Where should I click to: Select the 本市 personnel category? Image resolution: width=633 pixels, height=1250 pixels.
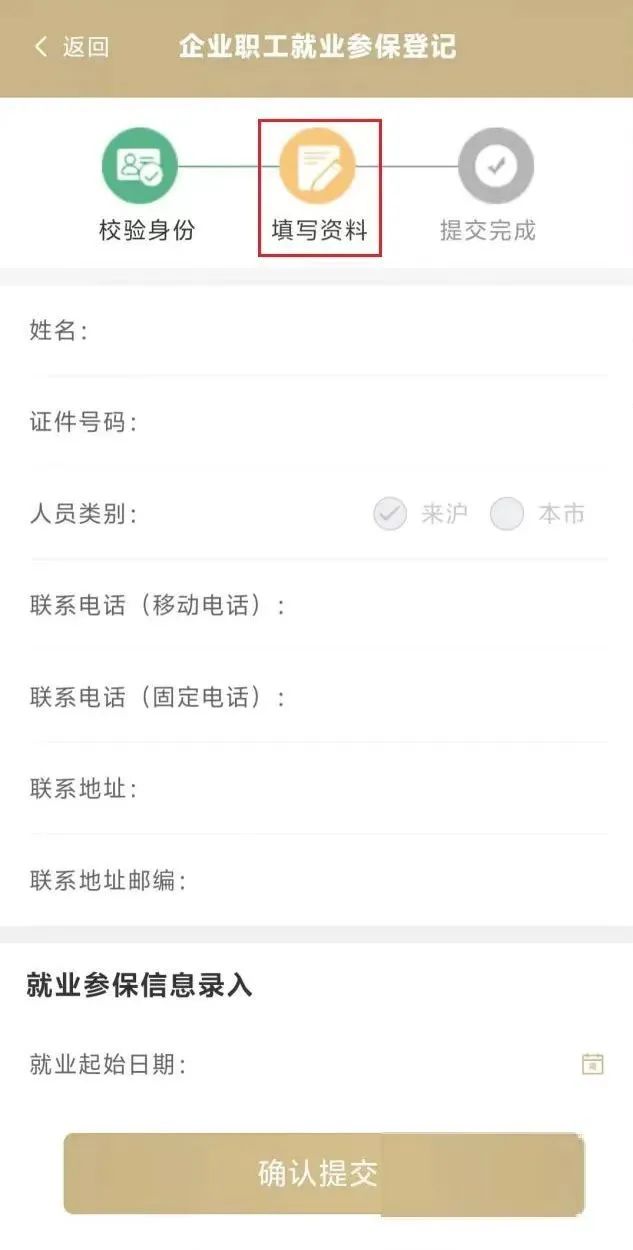[x=508, y=514]
